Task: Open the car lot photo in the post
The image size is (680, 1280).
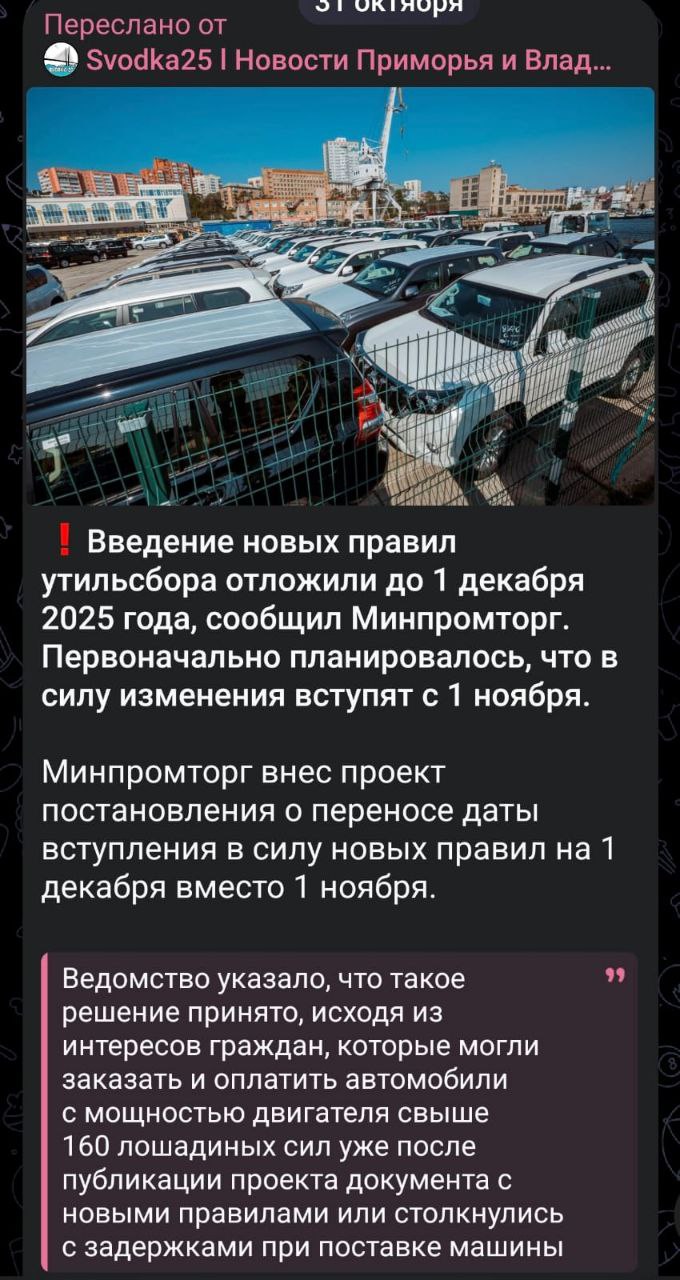Action: (x=340, y=295)
